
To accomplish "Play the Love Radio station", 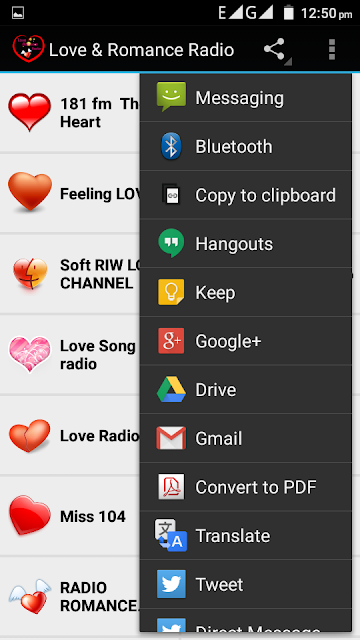I will click(70, 436).
